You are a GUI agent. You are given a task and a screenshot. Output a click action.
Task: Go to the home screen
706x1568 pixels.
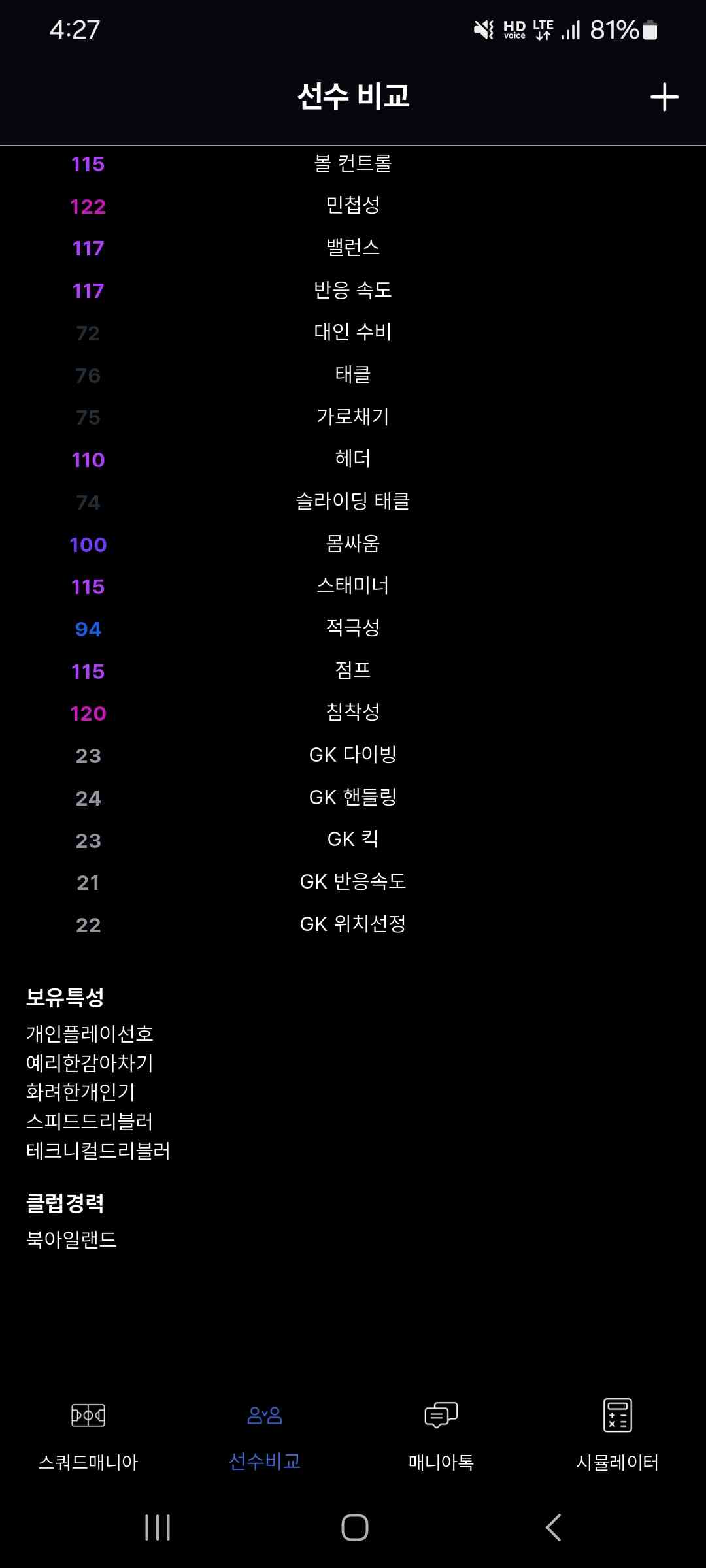tap(354, 1527)
